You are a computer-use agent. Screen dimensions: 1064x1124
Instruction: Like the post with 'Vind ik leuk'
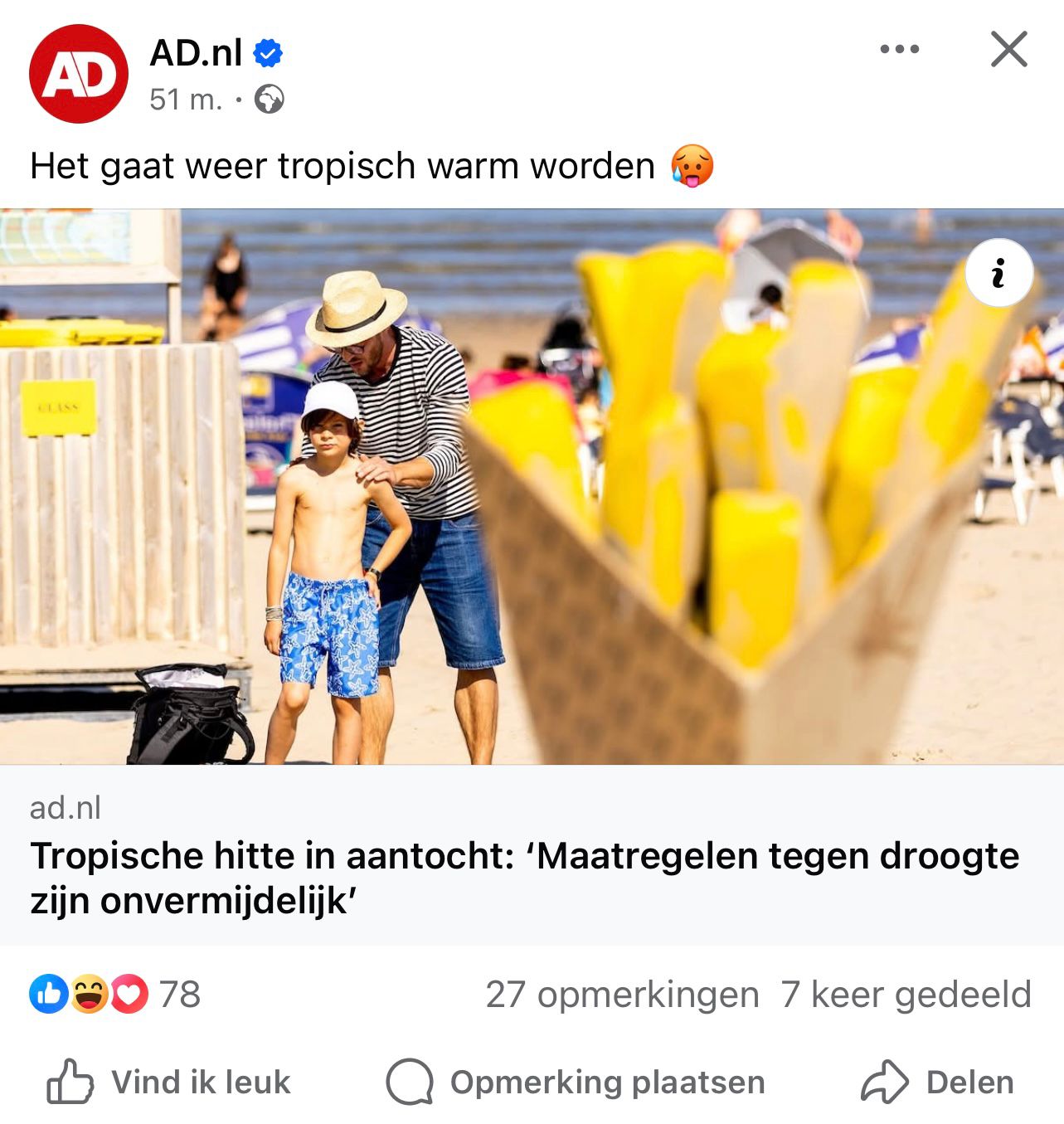pyautogui.click(x=170, y=1082)
